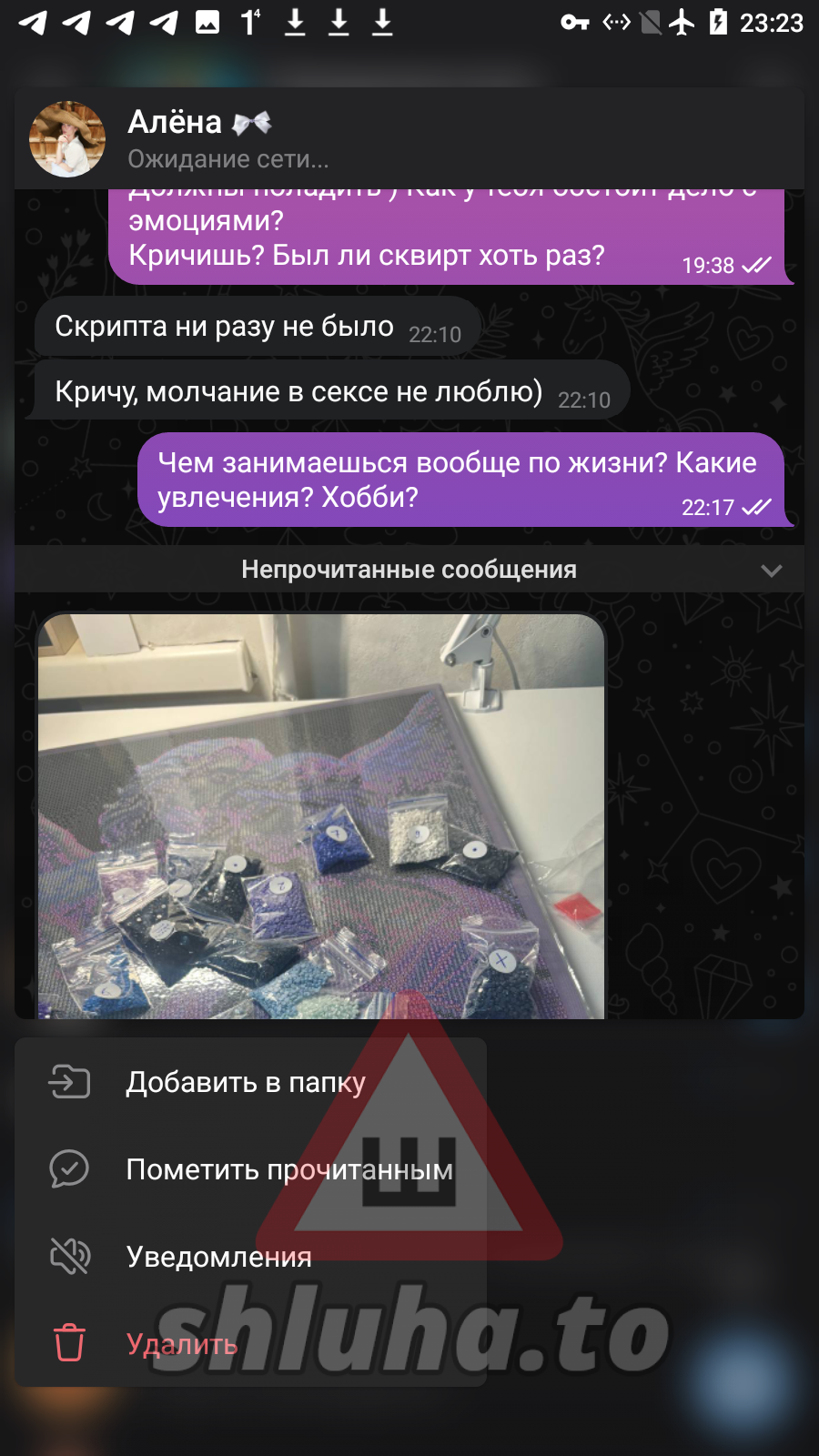This screenshot has width=819, height=1456.
Task: Open the photo of bead bags
Action: coord(321,816)
